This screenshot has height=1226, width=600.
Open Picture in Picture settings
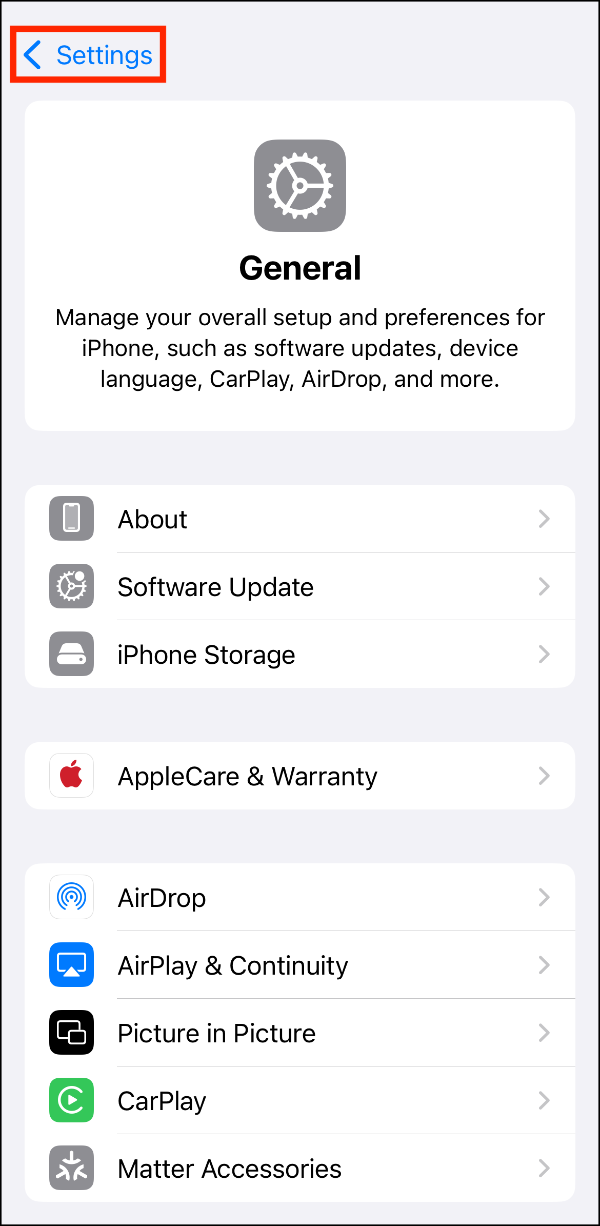pos(300,1033)
